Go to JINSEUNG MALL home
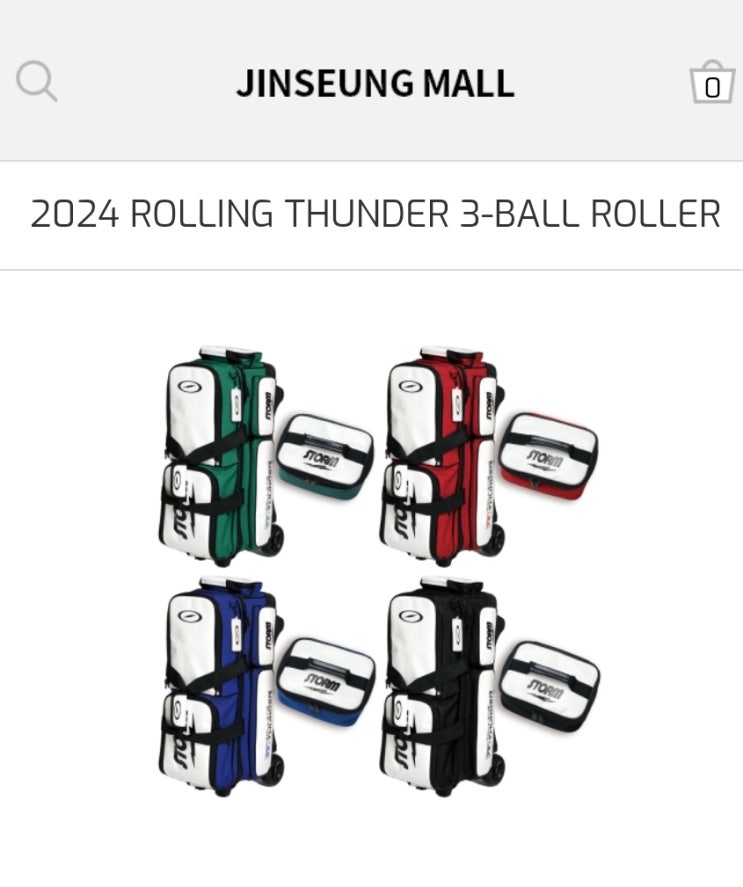This screenshot has height=887, width=743. 375,83
